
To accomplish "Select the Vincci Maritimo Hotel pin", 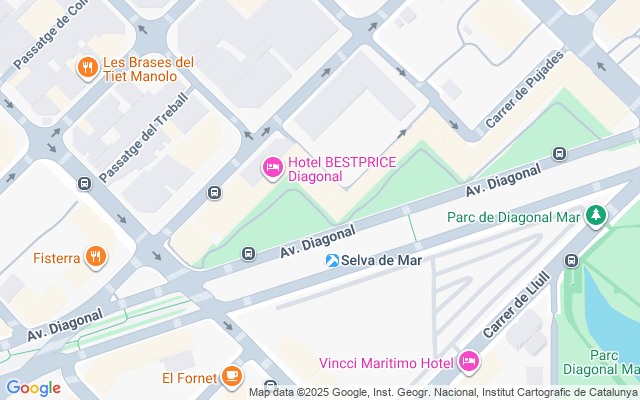I will click(469, 362).
